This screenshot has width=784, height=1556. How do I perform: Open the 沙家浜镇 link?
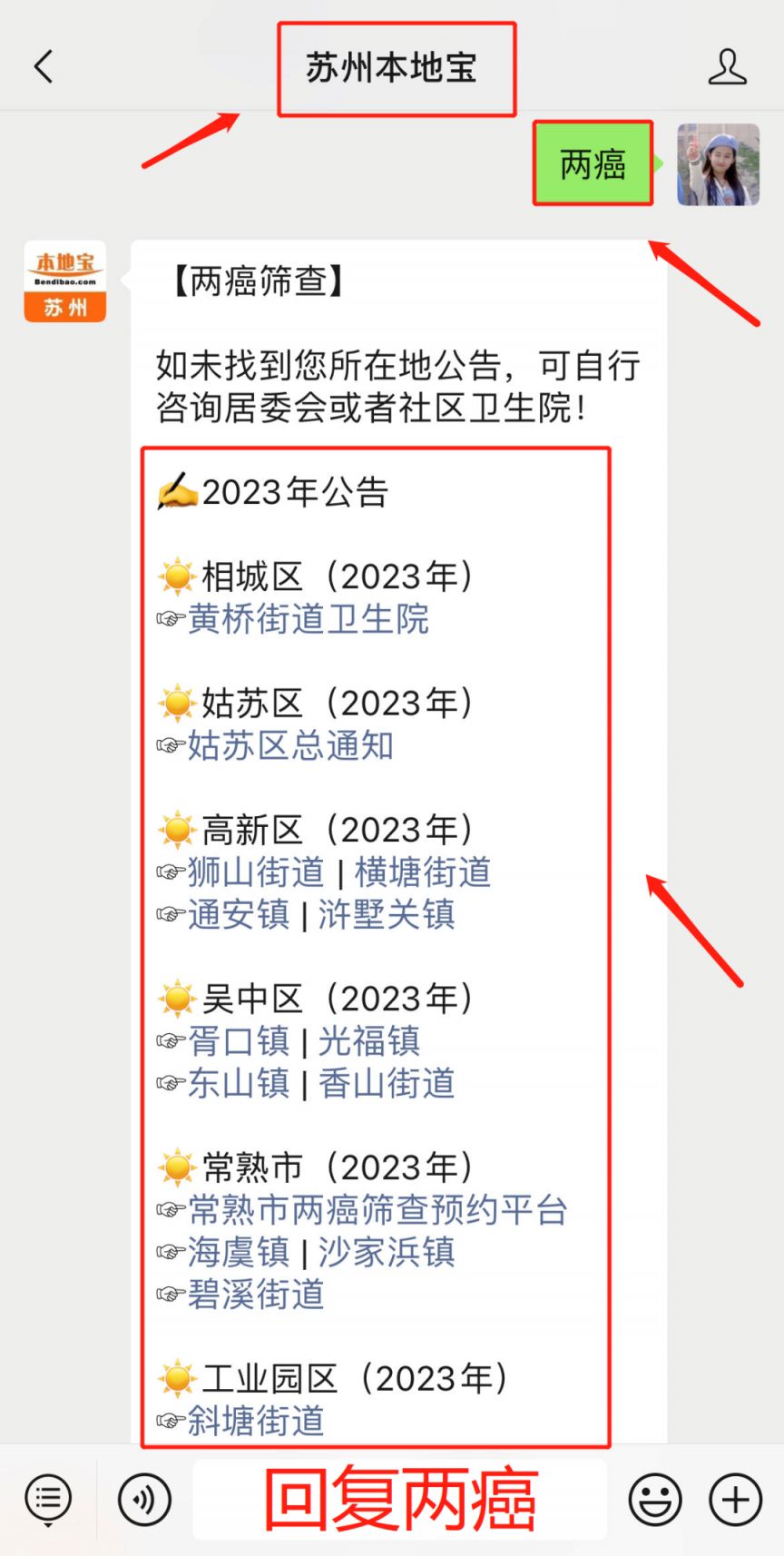[x=387, y=1252]
